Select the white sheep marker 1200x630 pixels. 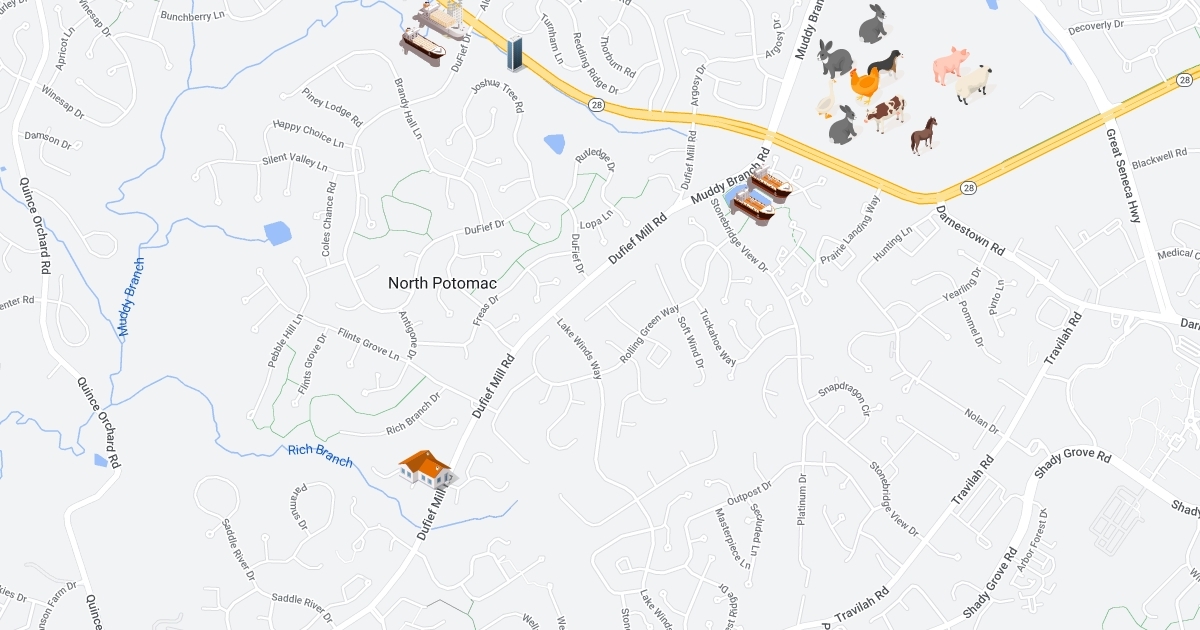coord(973,84)
